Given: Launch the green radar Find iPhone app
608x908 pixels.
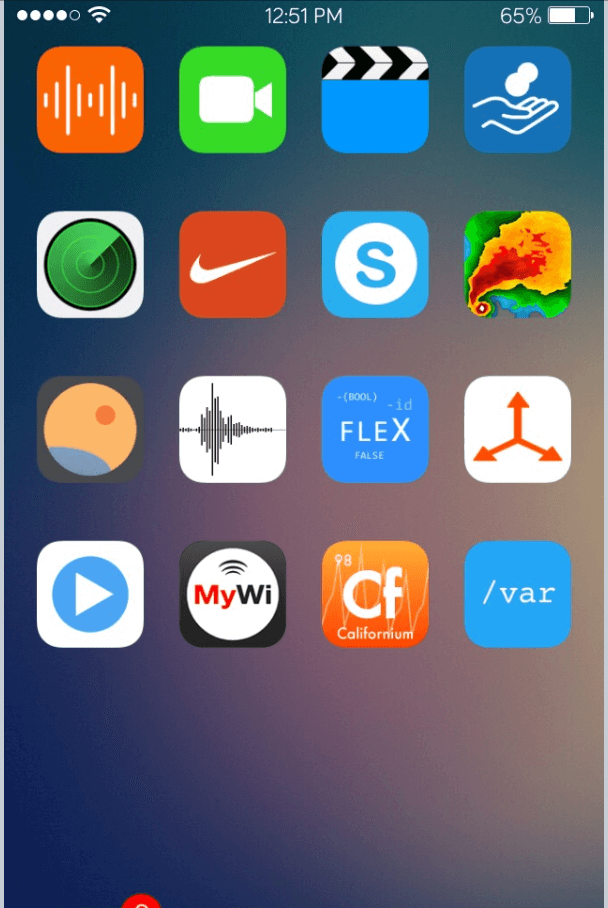Looking at the screenshot, I should [x=90, y=264].
